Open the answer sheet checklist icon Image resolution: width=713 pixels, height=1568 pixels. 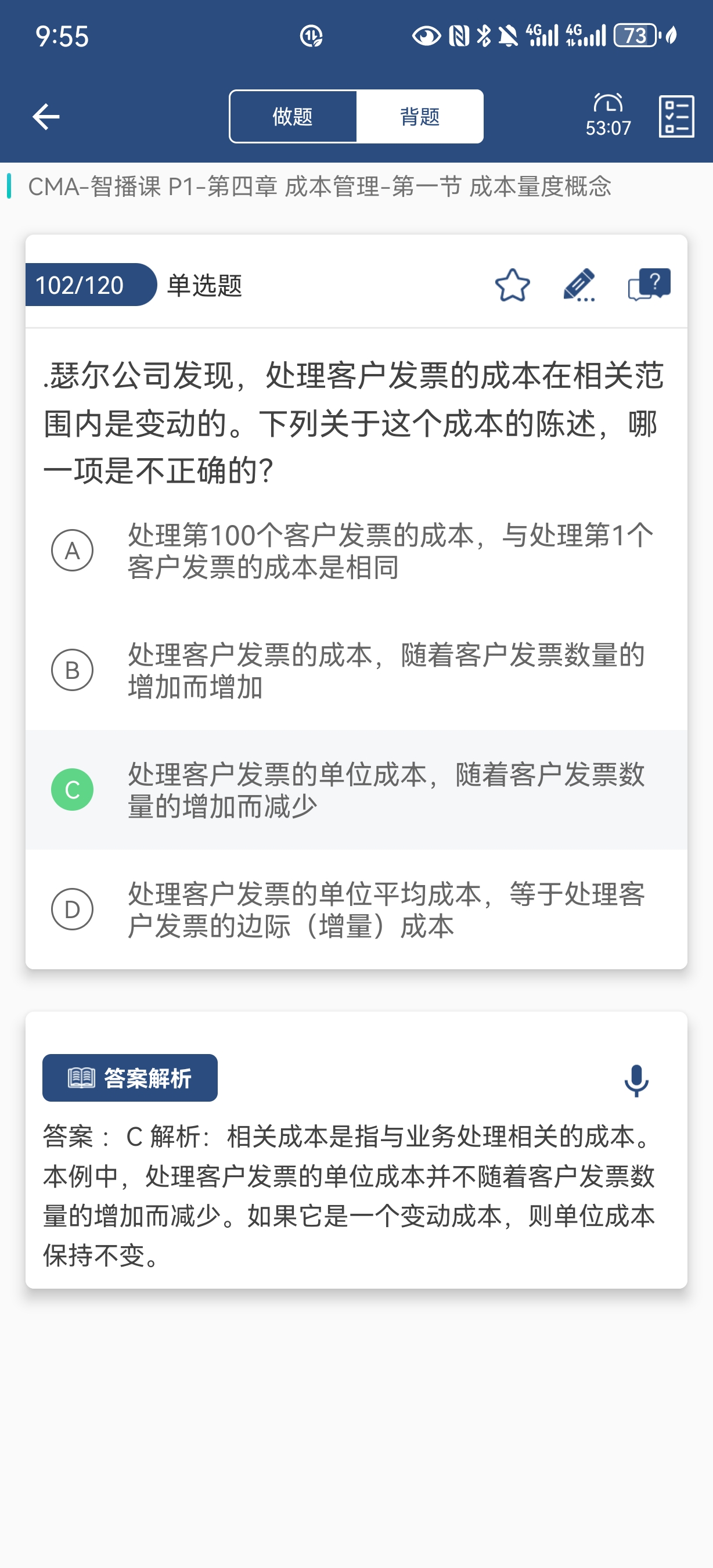click(676, 116)
